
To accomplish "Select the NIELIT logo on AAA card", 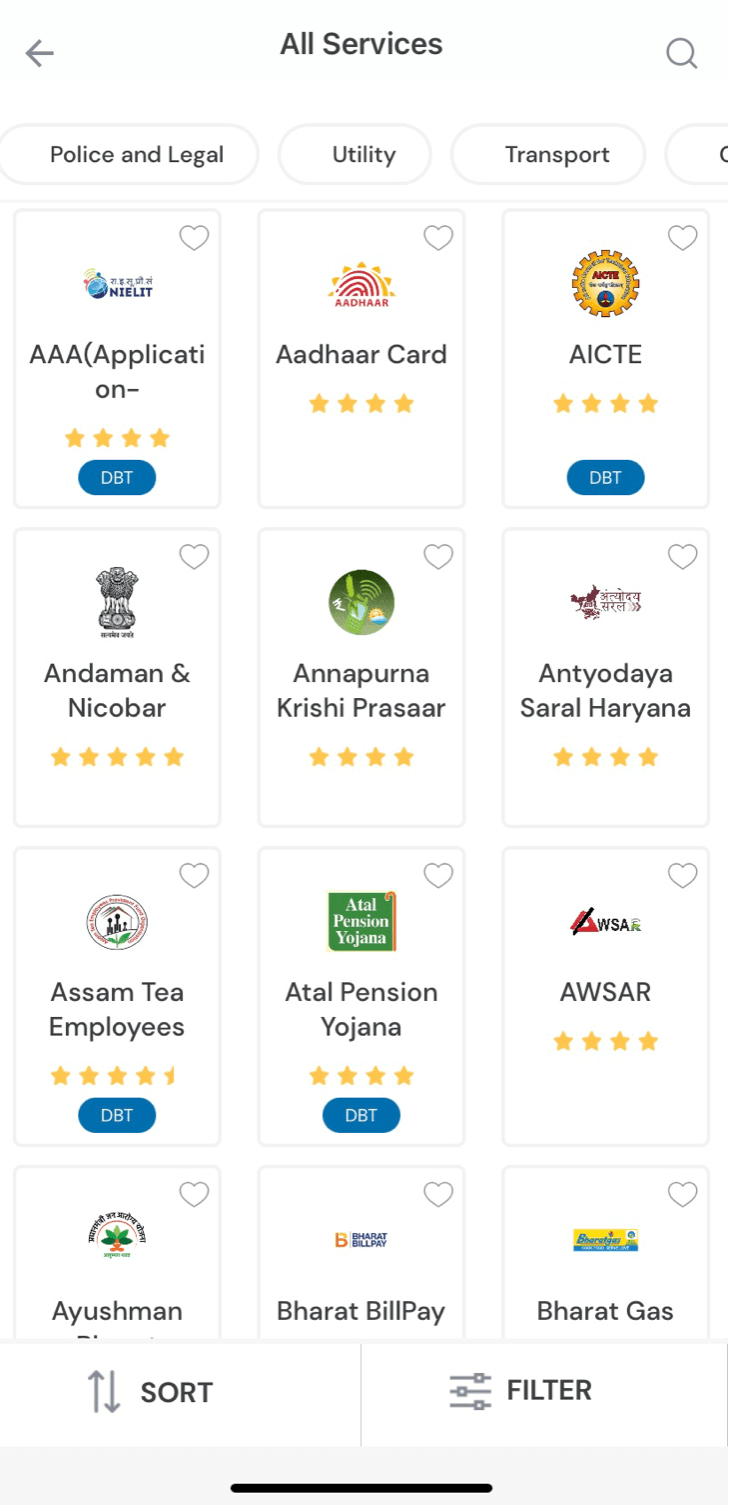I will [x=117, y=283].
